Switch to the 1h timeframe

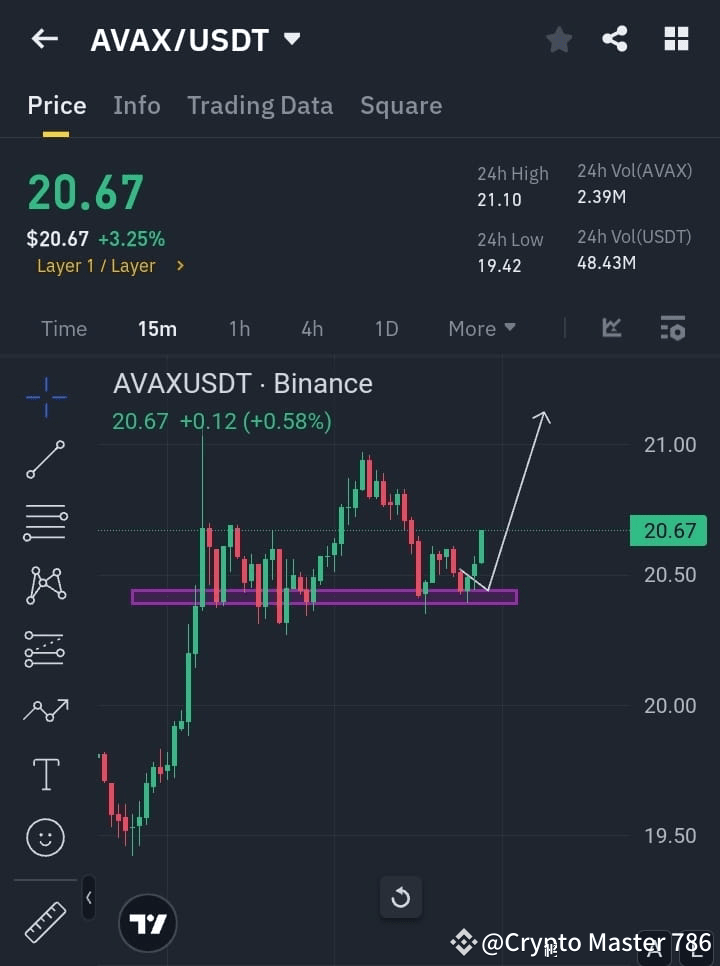[239, 328]
